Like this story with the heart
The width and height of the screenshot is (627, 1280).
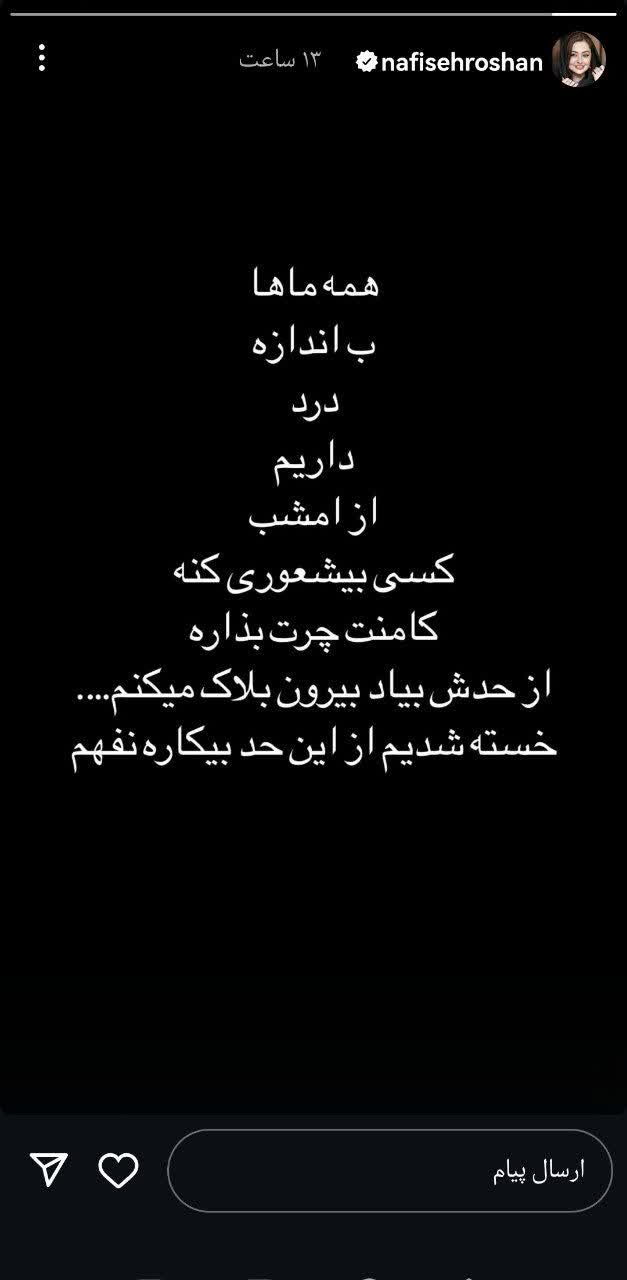click(119, 1170)
